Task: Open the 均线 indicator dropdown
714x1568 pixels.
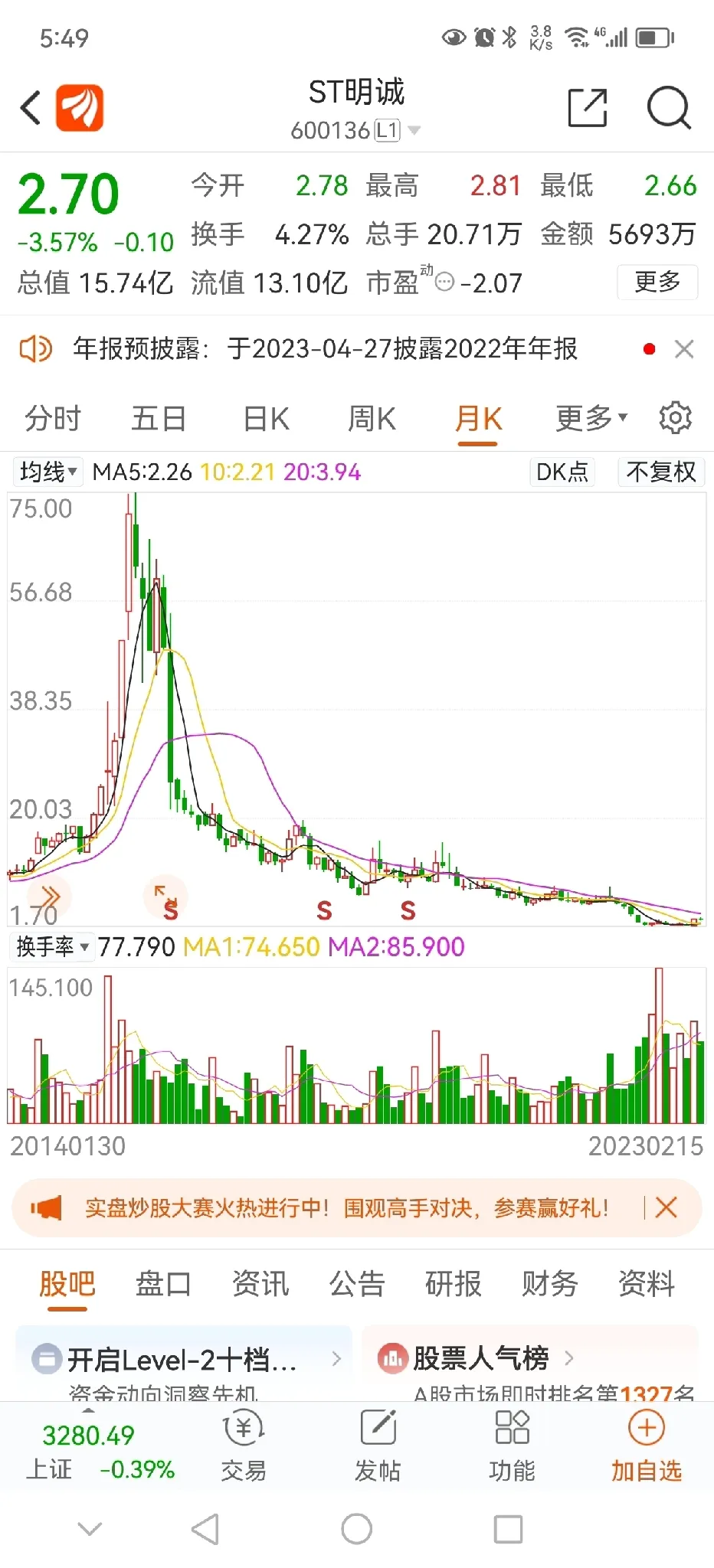Action: pos(48,472)
